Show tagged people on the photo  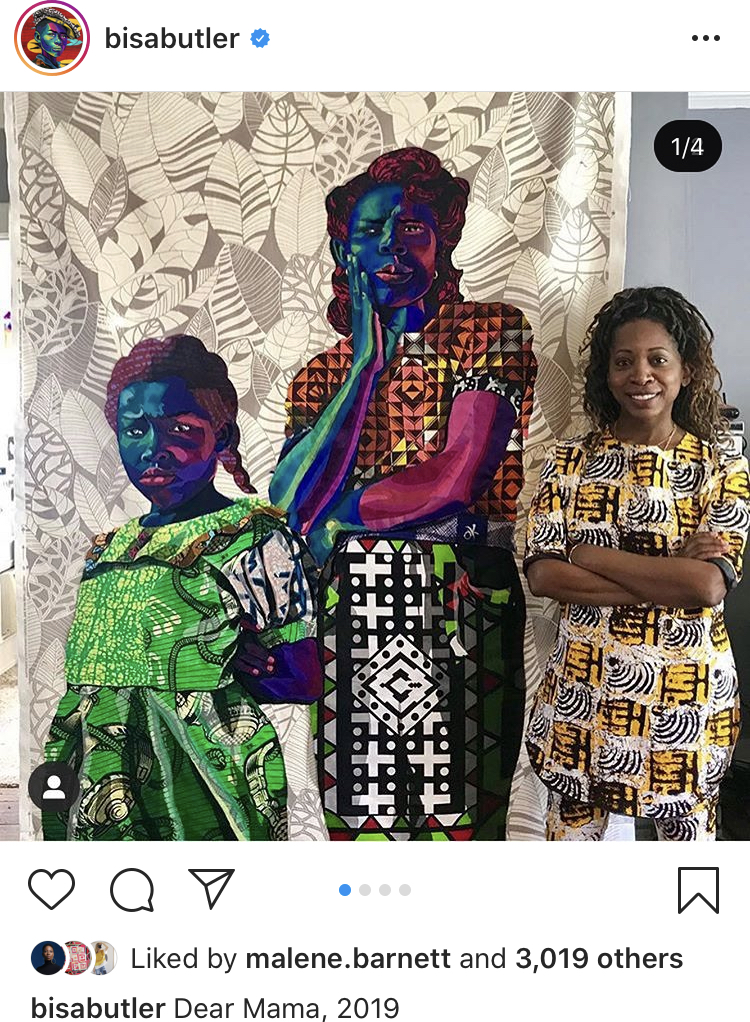(x=54, y=787)
